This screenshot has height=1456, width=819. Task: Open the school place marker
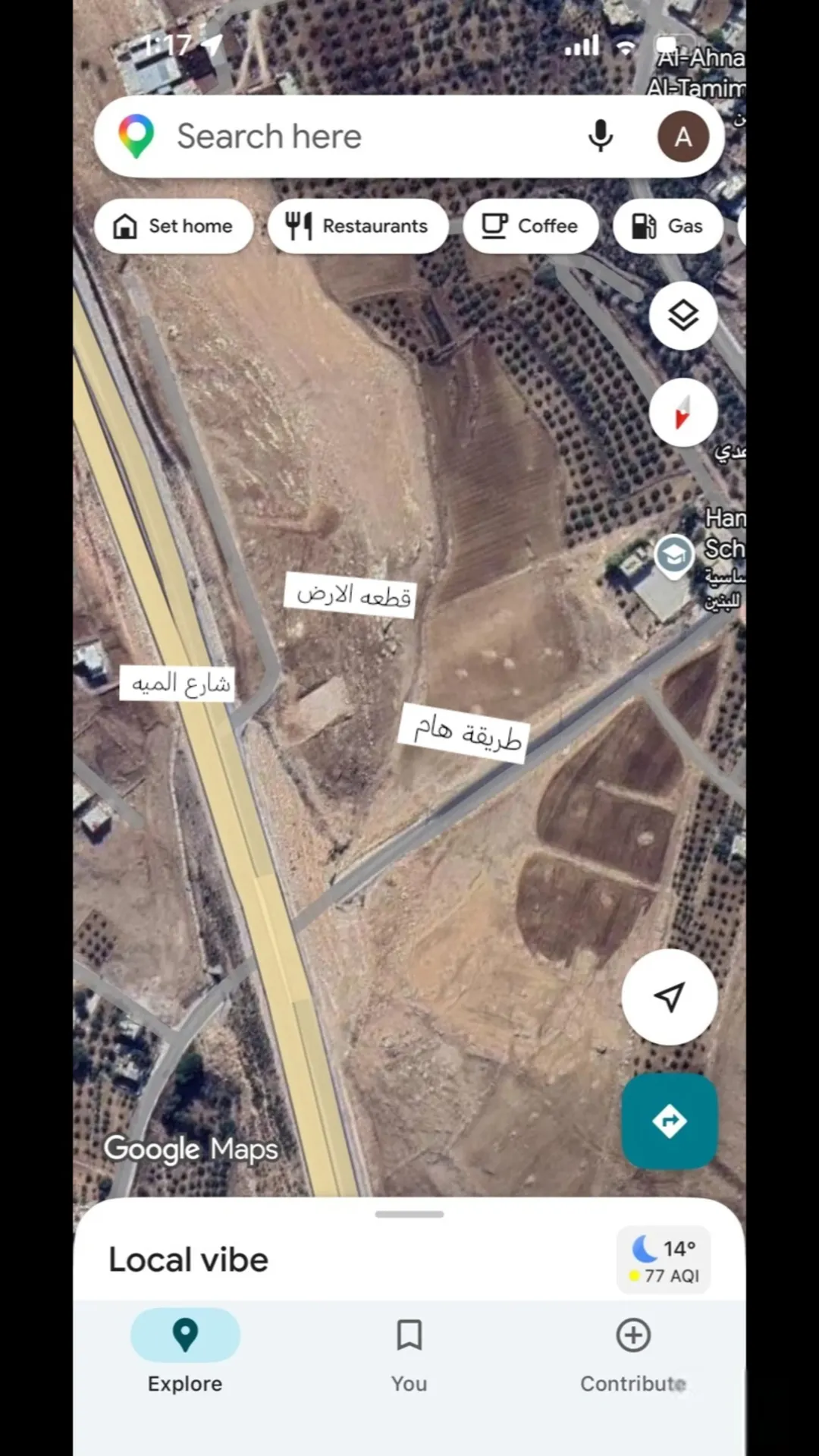(674, 557)
